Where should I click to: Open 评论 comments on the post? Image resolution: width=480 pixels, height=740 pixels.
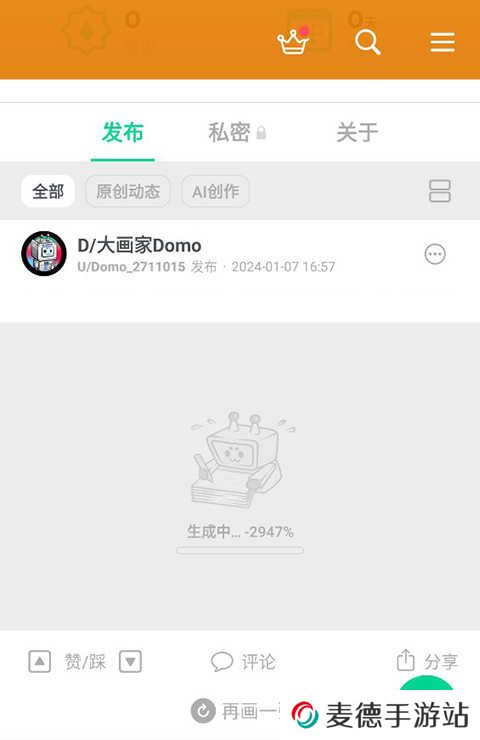[x=243, y=662]
